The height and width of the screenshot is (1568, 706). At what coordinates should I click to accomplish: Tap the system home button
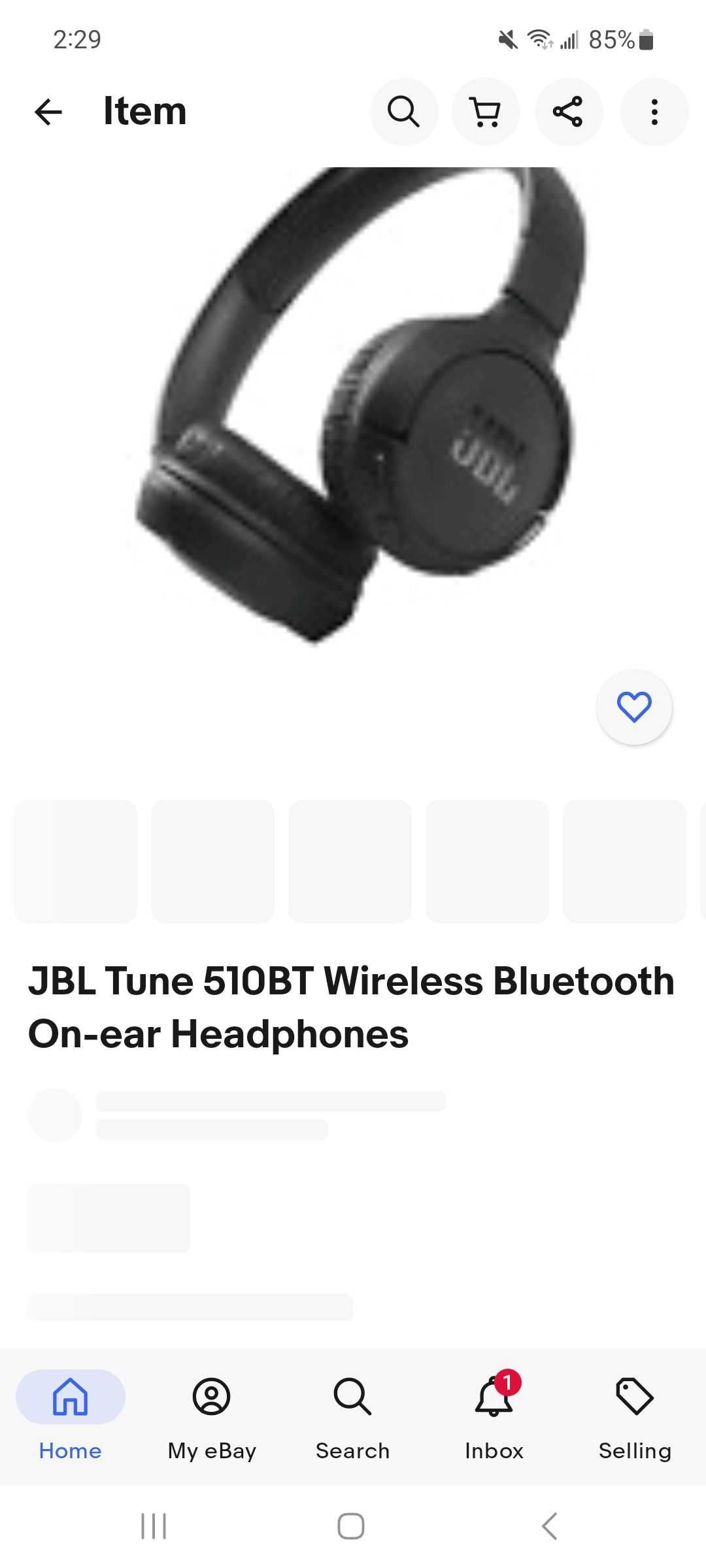[x=351, y=1526]
